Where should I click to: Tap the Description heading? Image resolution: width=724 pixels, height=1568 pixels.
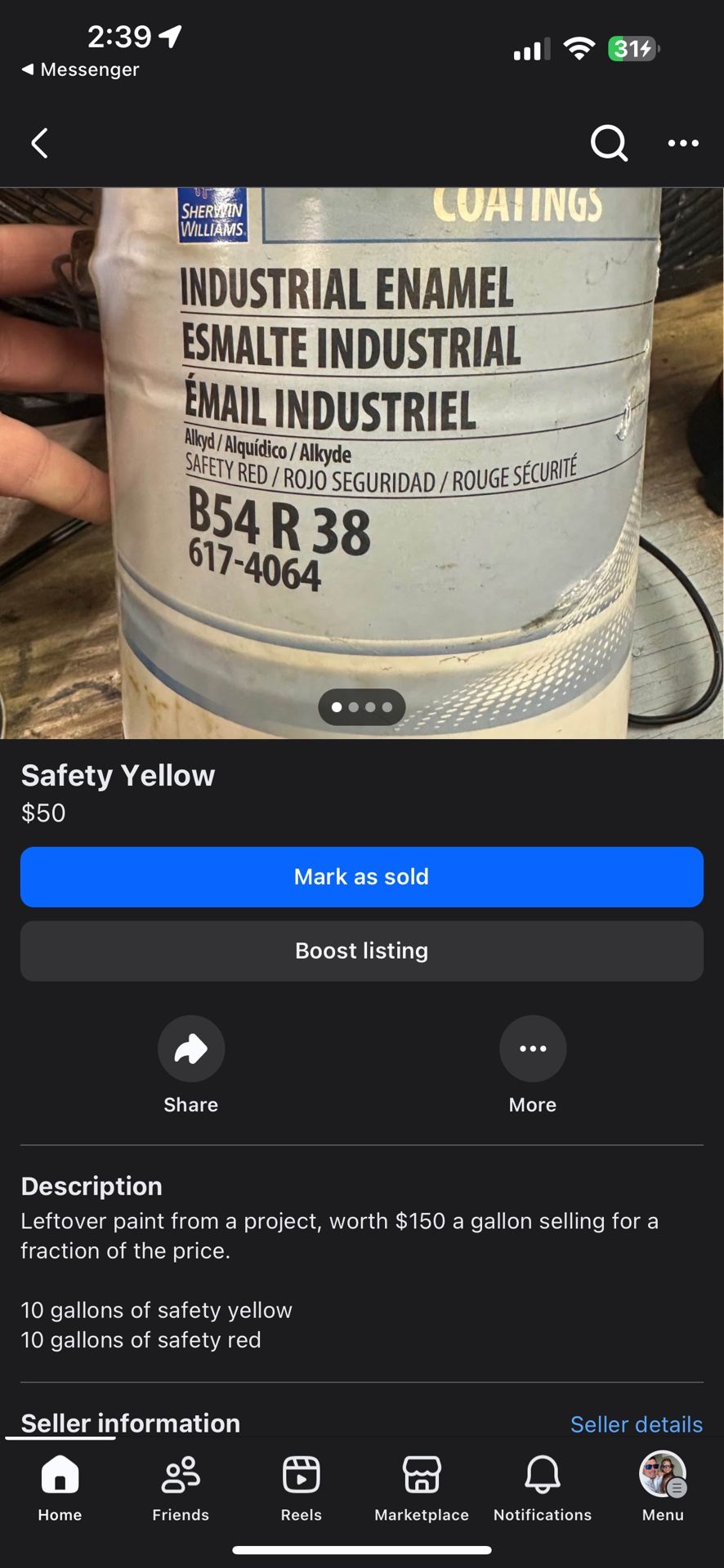coord(92,1186)
